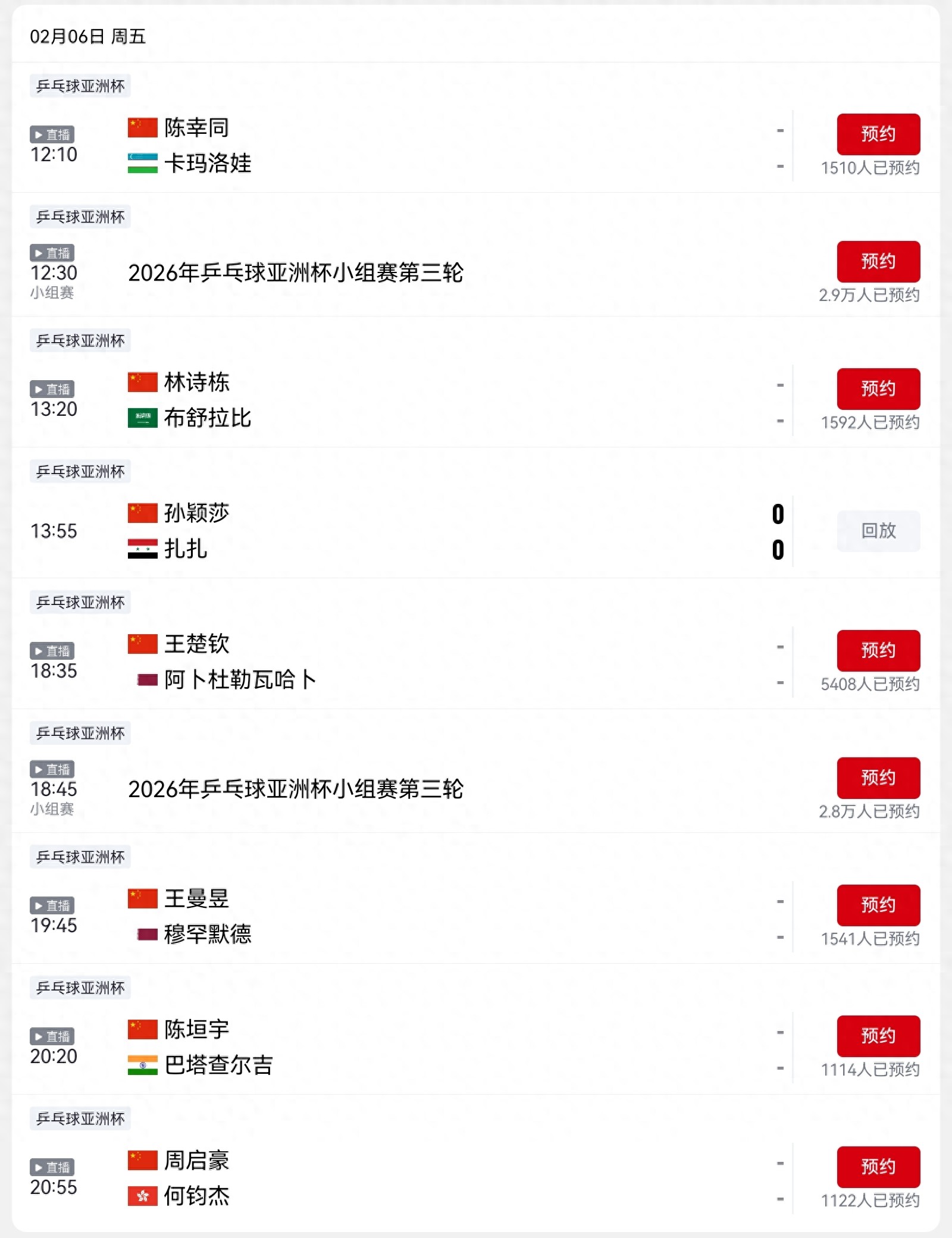The image size is (952, 1238).
Task: 预约 the 陈垣宇 vs 巴塔查尔吉 match
Action: coord(878,1036)
